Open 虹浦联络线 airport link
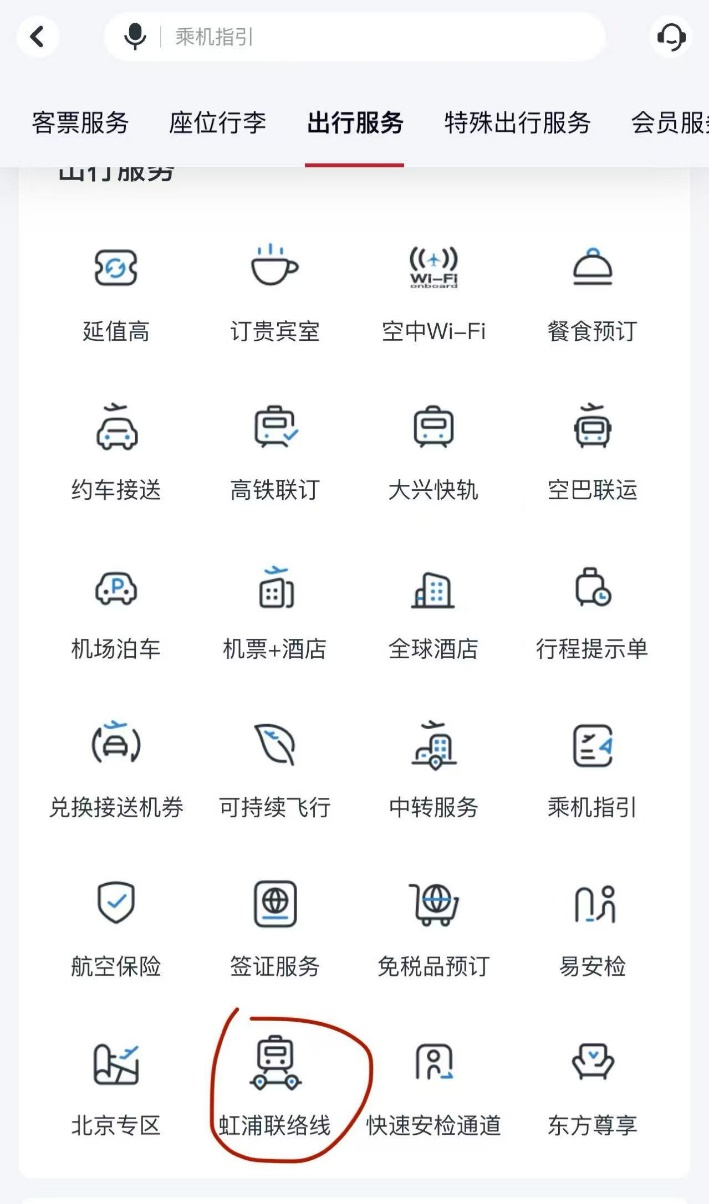Image resolution: width=709 pixels, height=1204 pixels. [275, 1085]
